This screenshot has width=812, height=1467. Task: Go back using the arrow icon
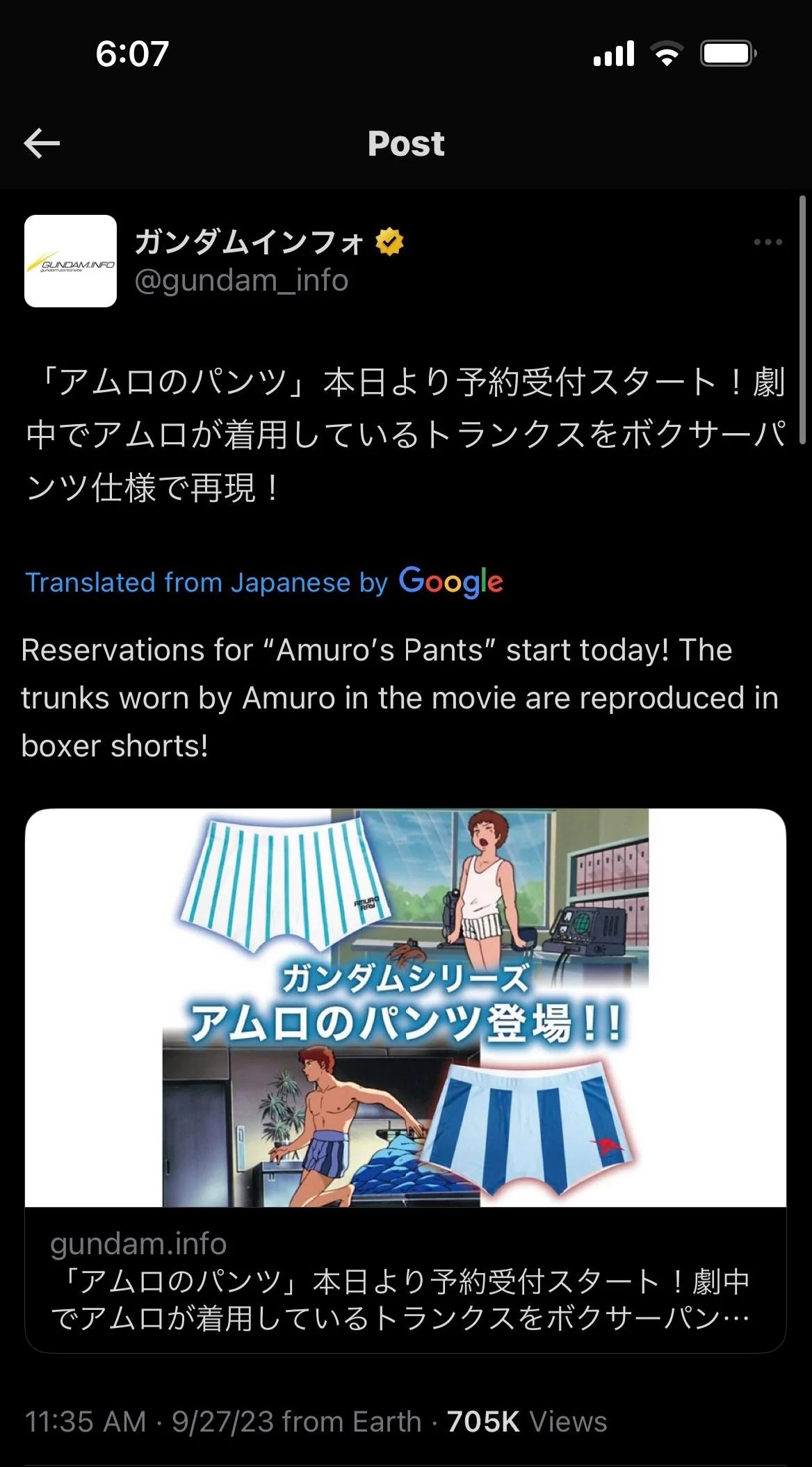click(42, 144)
